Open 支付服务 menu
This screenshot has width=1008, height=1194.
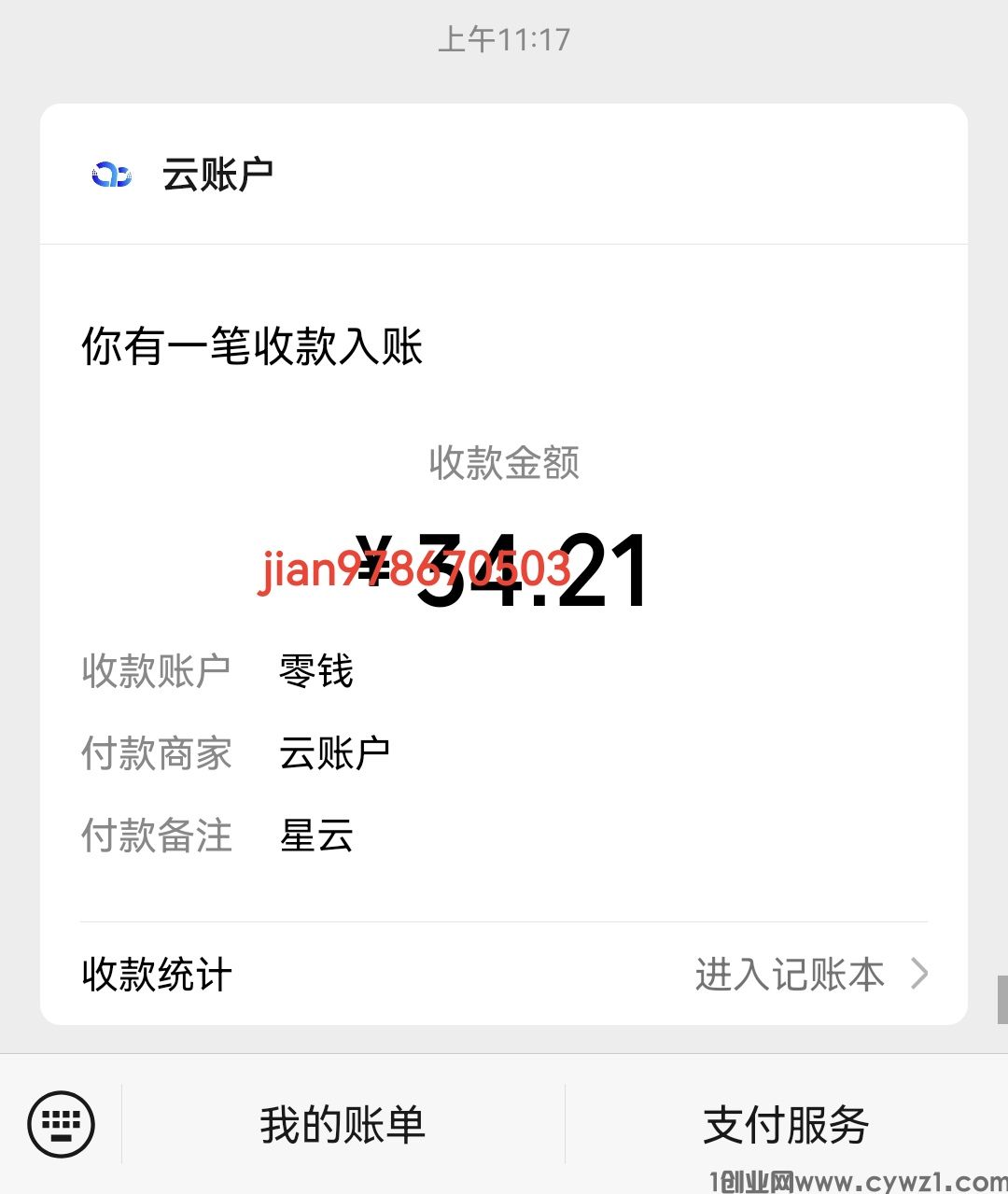point(786,1124)
